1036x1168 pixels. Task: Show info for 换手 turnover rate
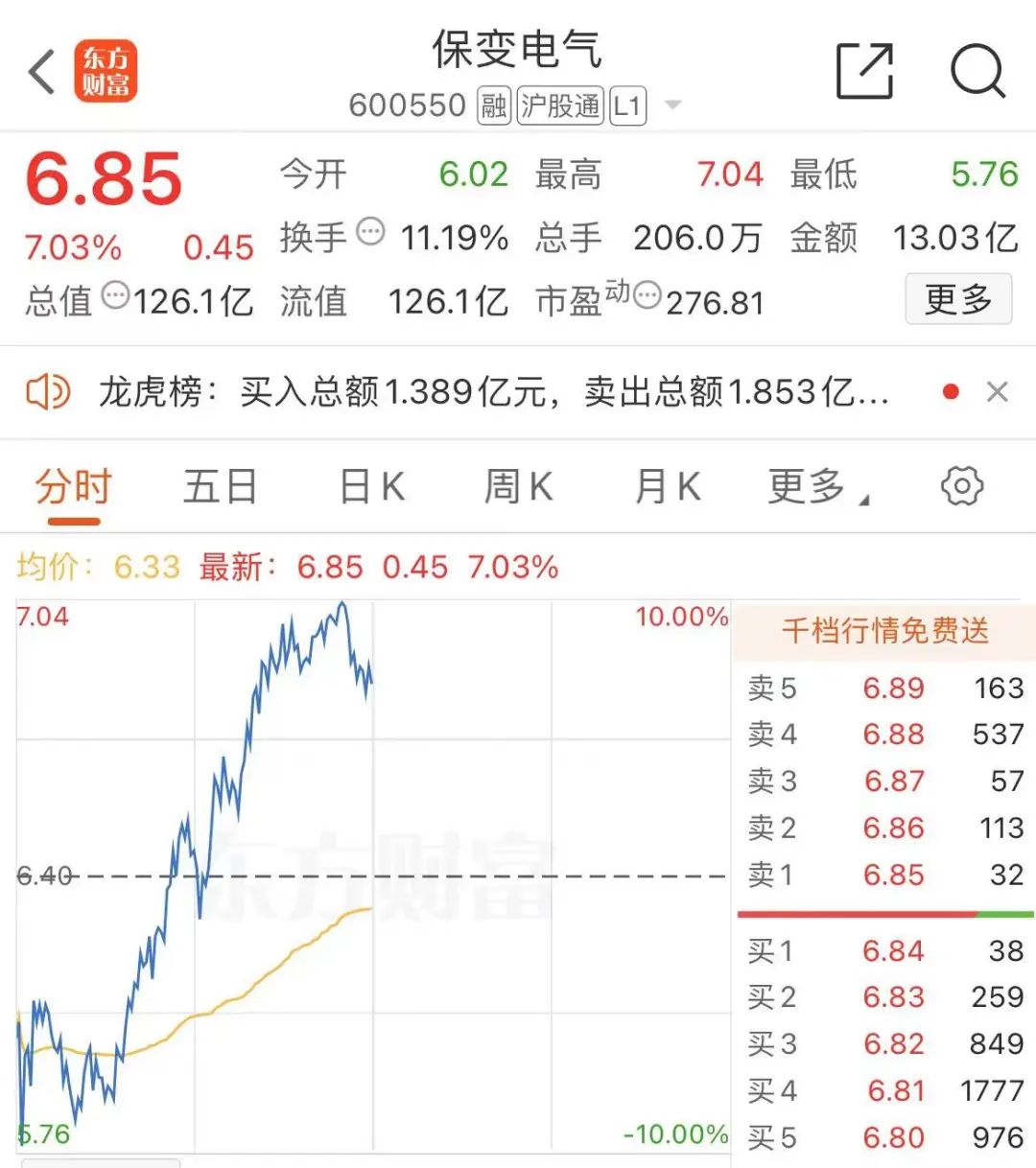pyautogui.click(x=370, y=231)
